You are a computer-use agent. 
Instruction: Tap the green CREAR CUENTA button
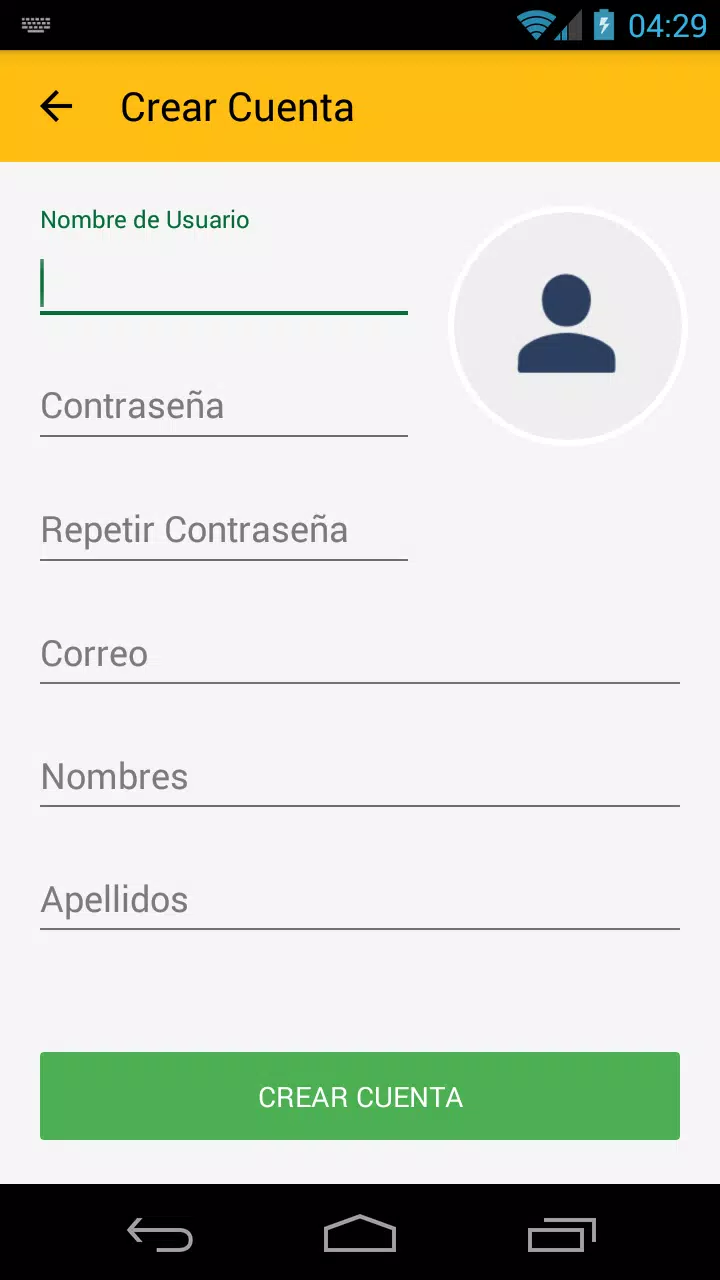360,1096
